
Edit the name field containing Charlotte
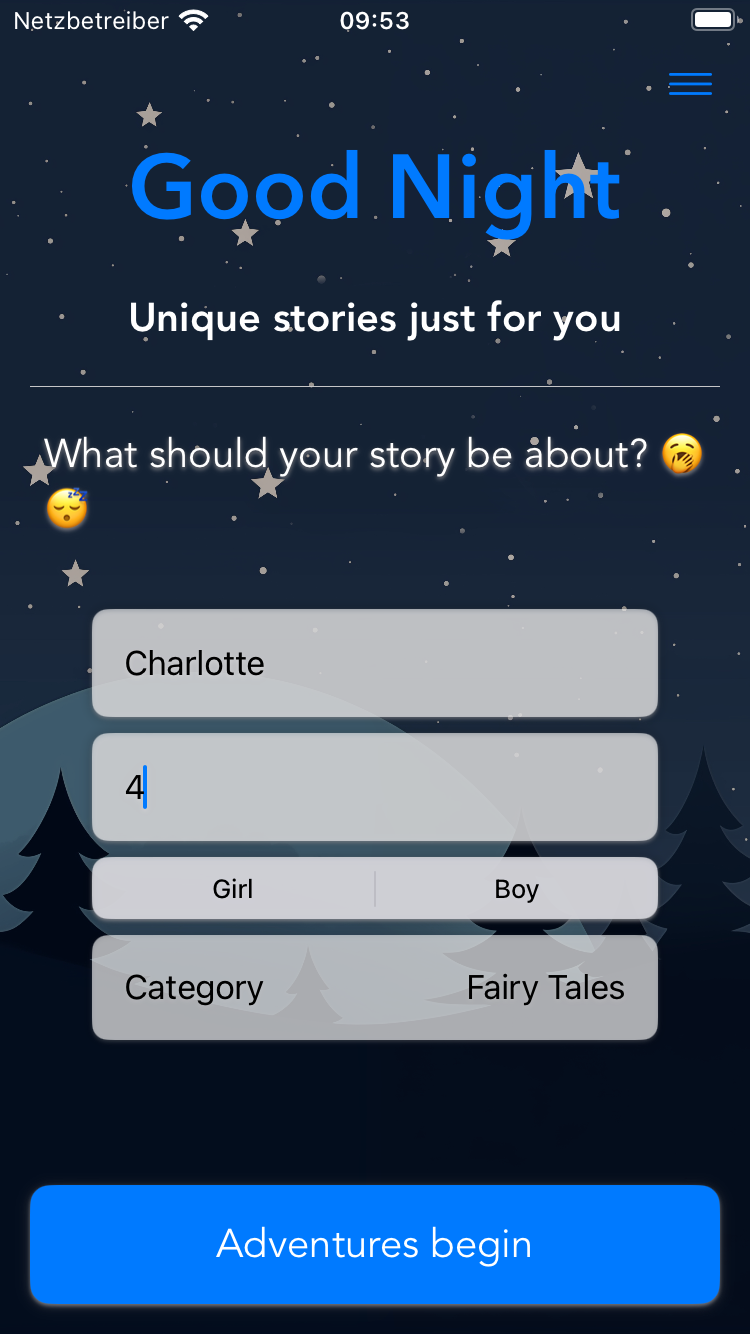click(x=374, y=663)
